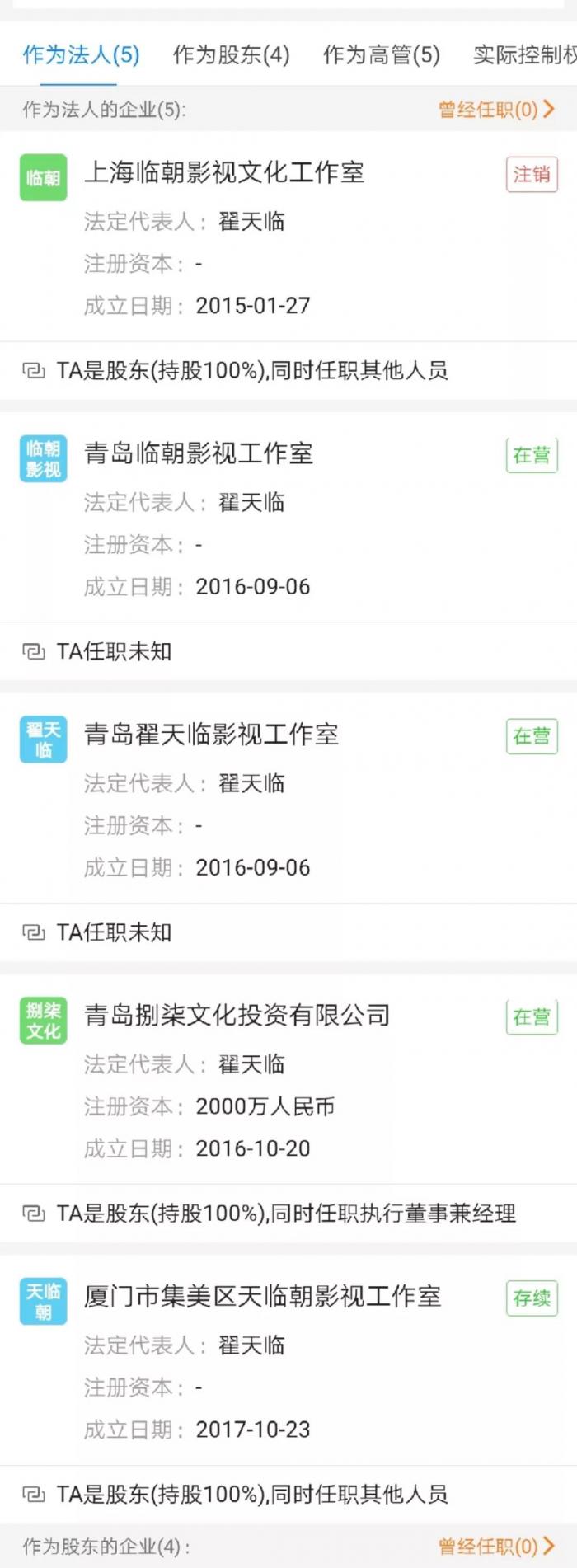The height and width of the screenshot is (1568, 577).
Task: View 曾经任职(0) under 作为股东的企业
Action: click(x=496, y=1547)
